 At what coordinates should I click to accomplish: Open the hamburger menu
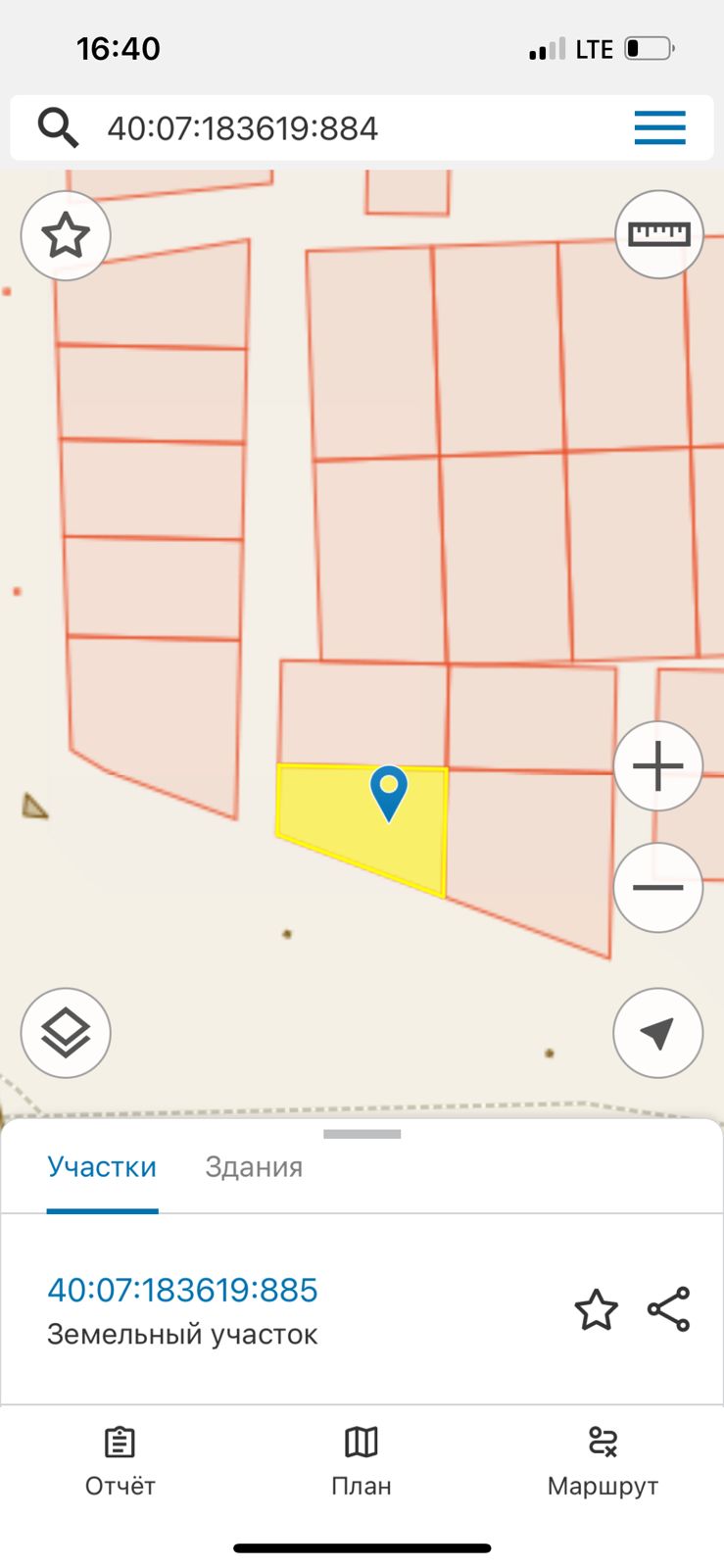[x=659, y=127]
